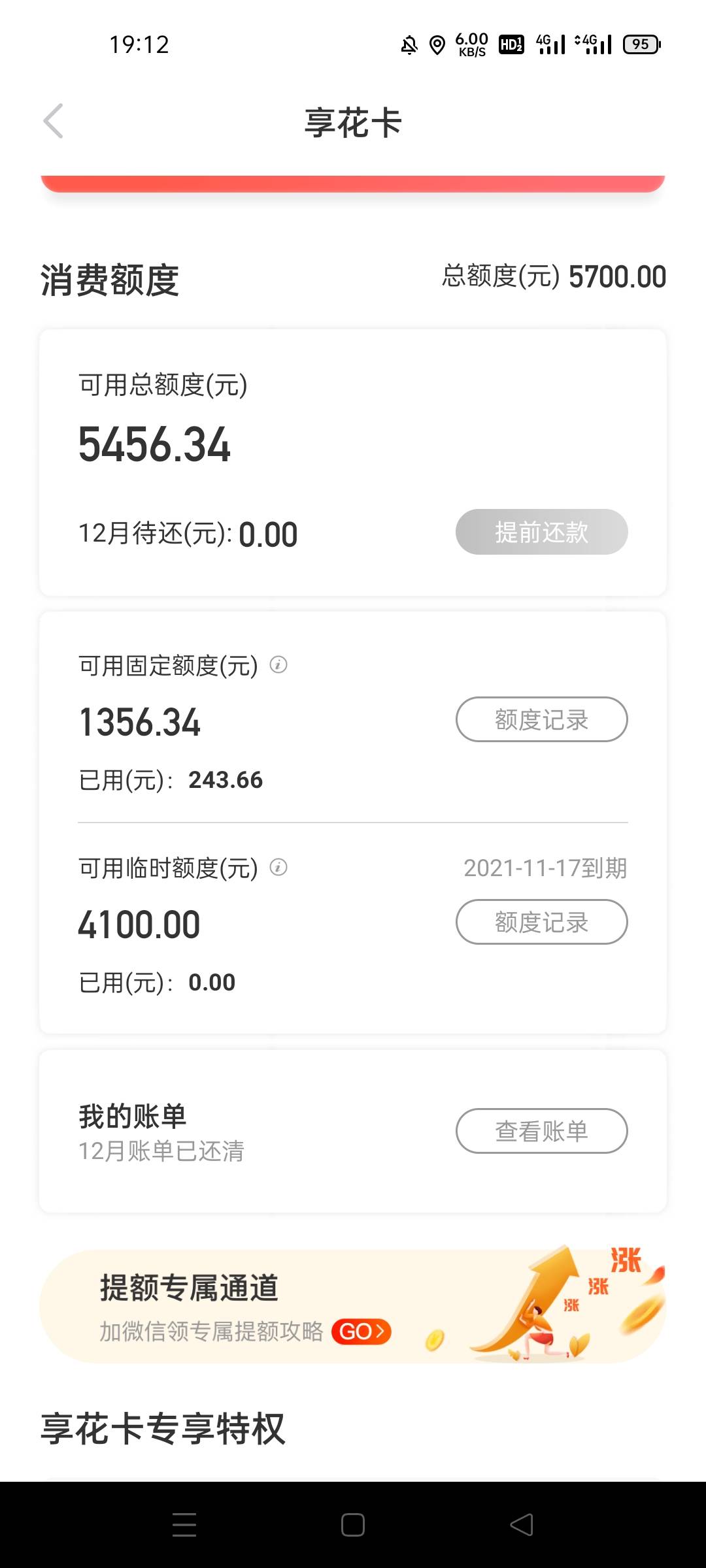View the bill via 查看账单
Screen dimensions: 706x1568
click(541, 1131)
